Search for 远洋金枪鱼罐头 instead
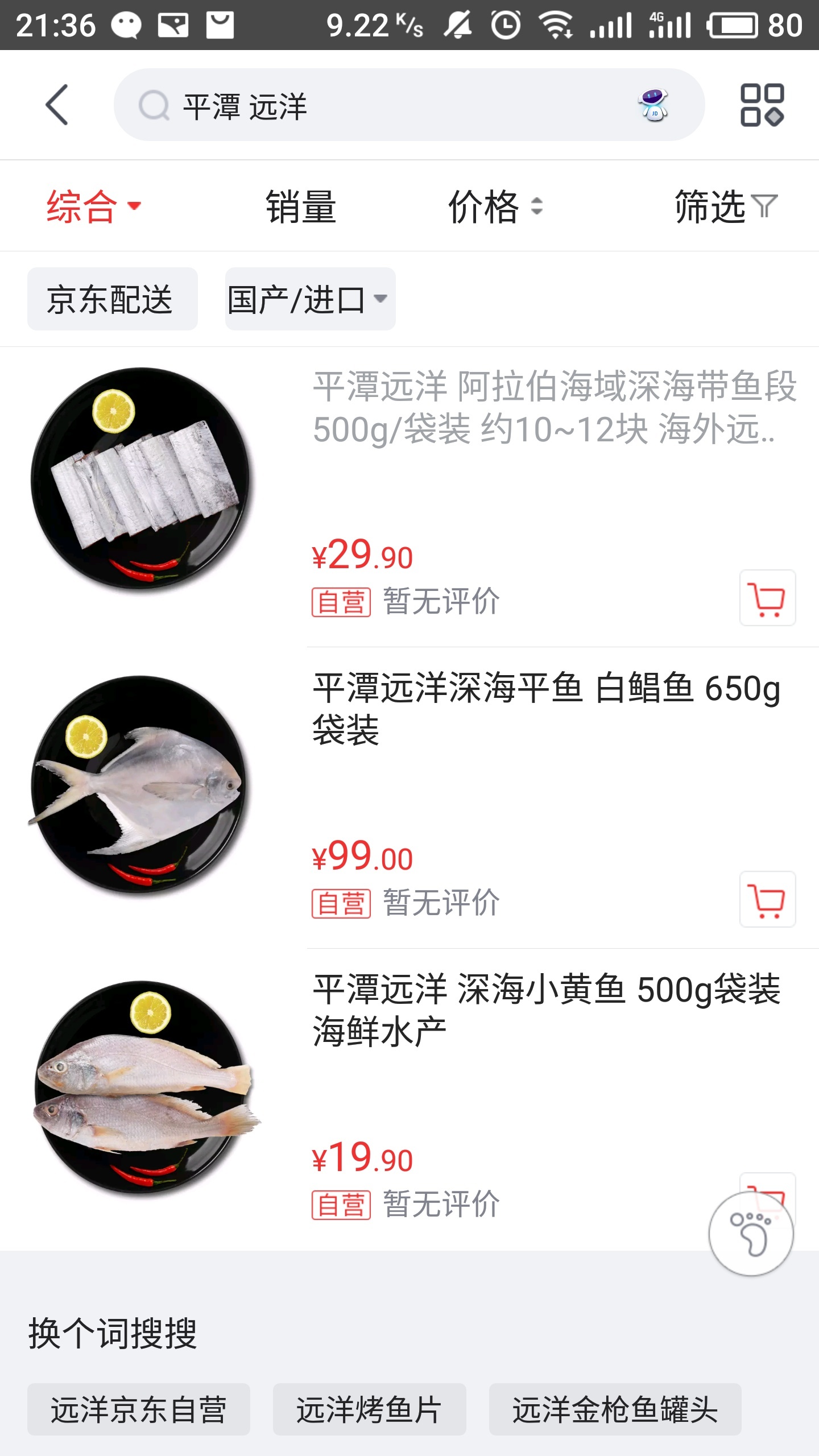Screen dimensions: 819x1456 (x=615, y=1409)
